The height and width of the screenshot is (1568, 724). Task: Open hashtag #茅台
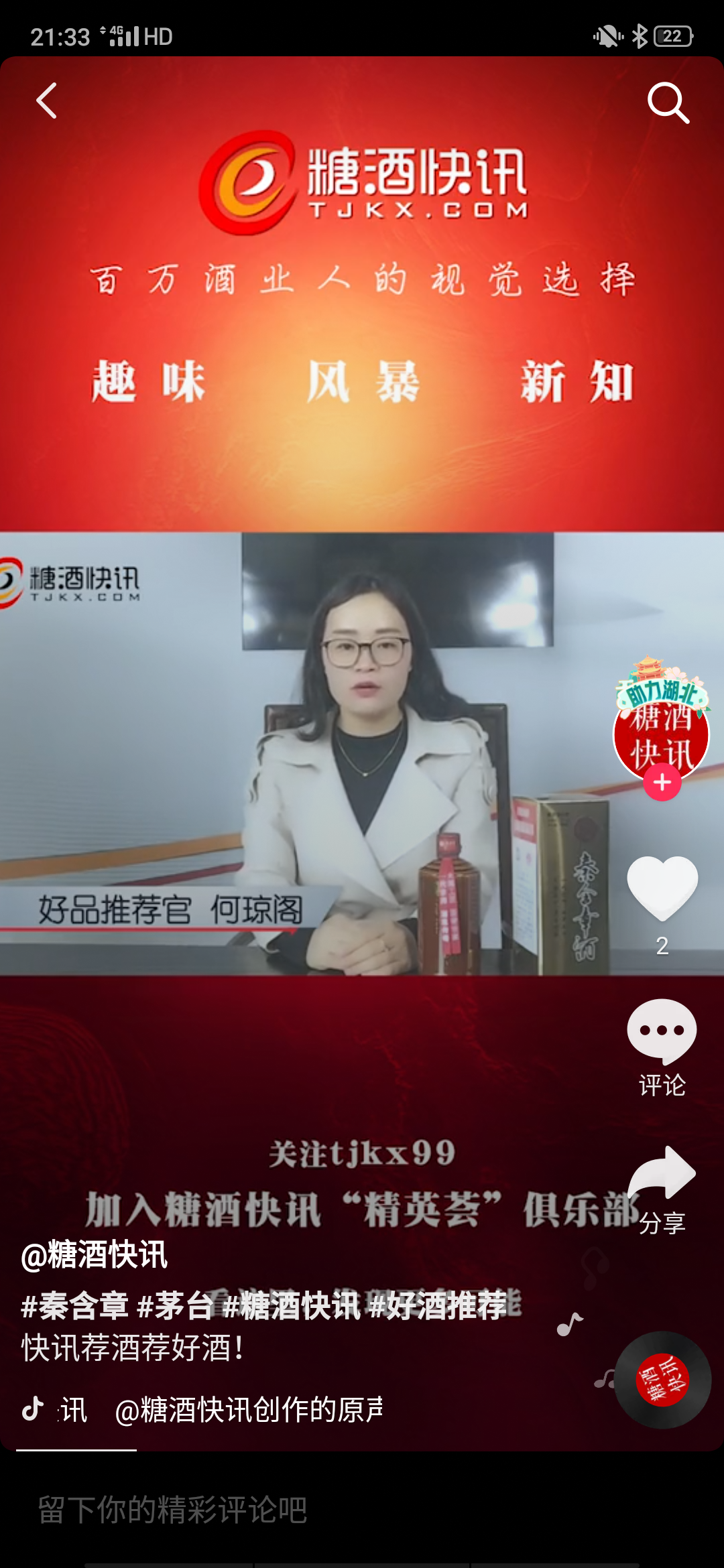[x=176, y=1305]
